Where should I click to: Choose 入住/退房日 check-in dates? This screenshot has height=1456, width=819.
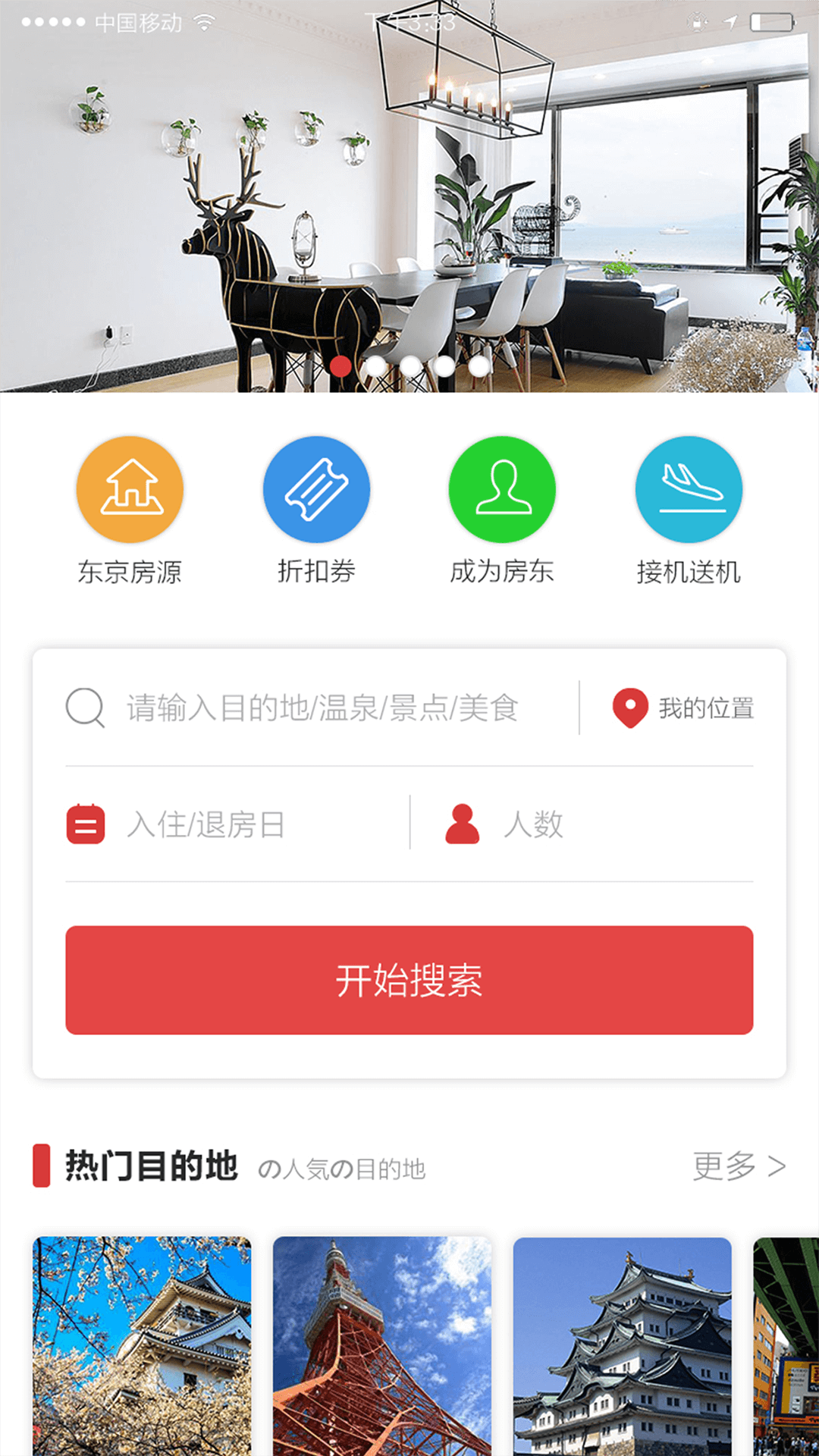tap(206, 824)
